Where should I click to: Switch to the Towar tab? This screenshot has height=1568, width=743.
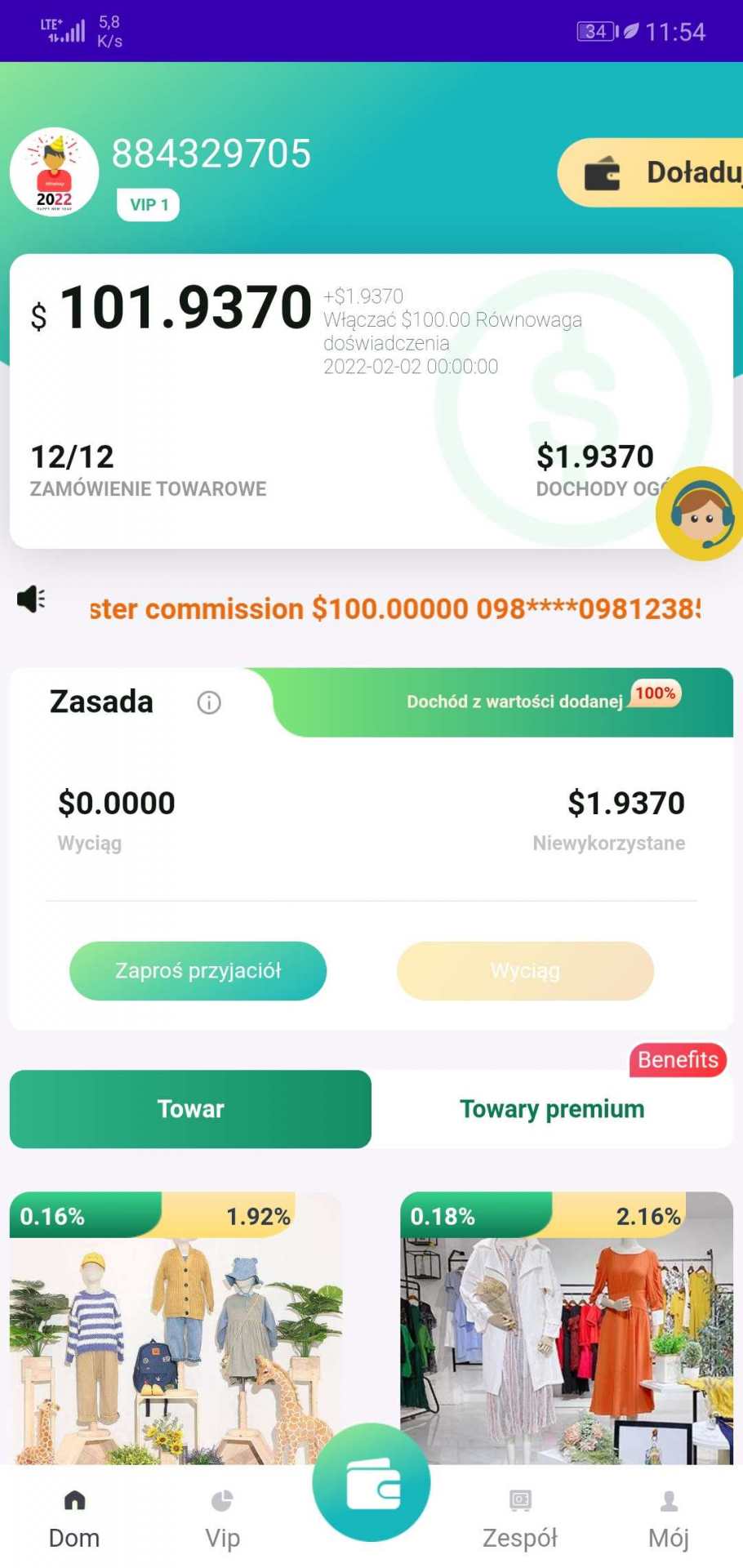pos(190,1109)
